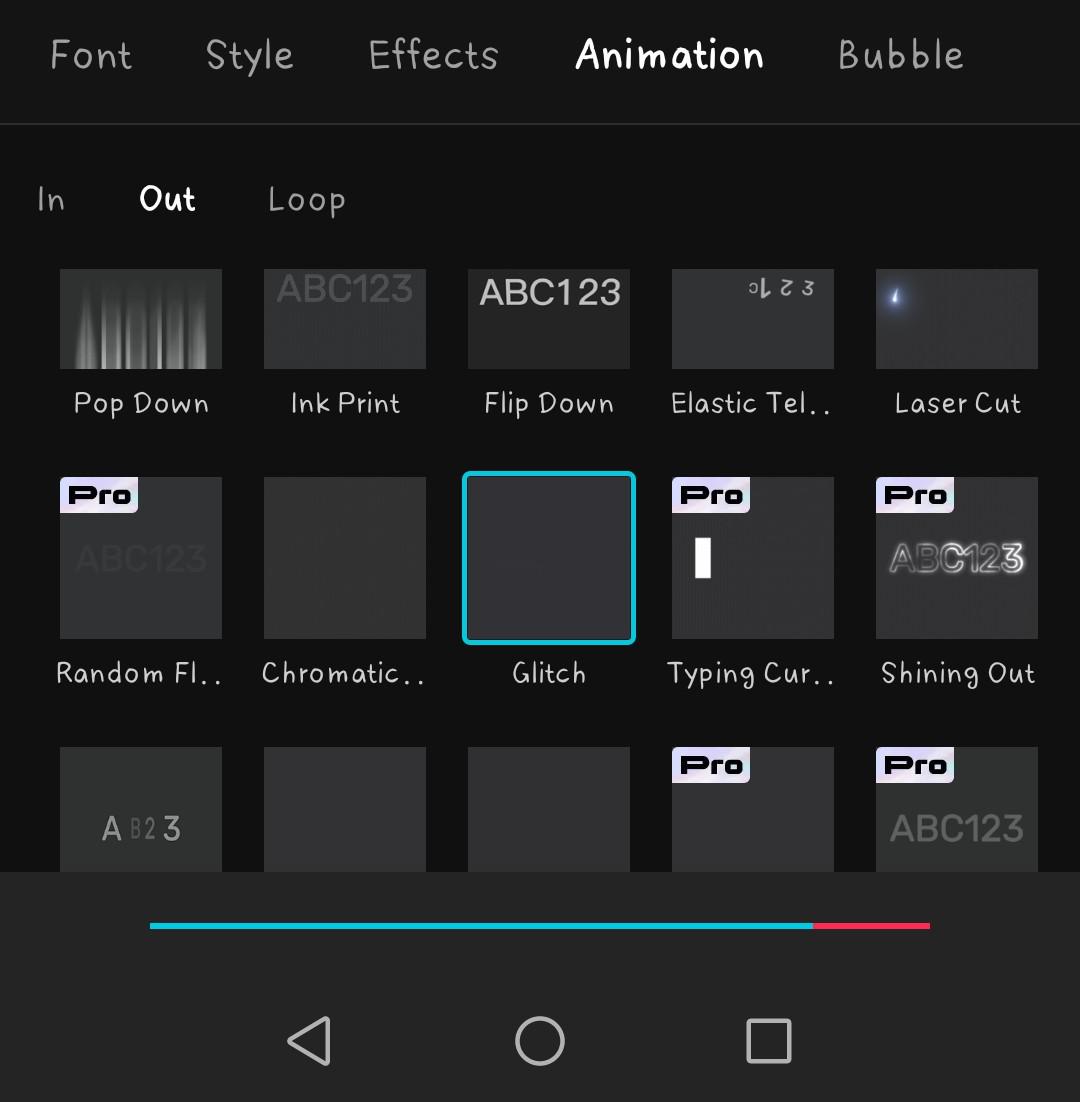Switch to the Effects tab
Viewport: 1080px width, 1102px height.
(433, 55)
